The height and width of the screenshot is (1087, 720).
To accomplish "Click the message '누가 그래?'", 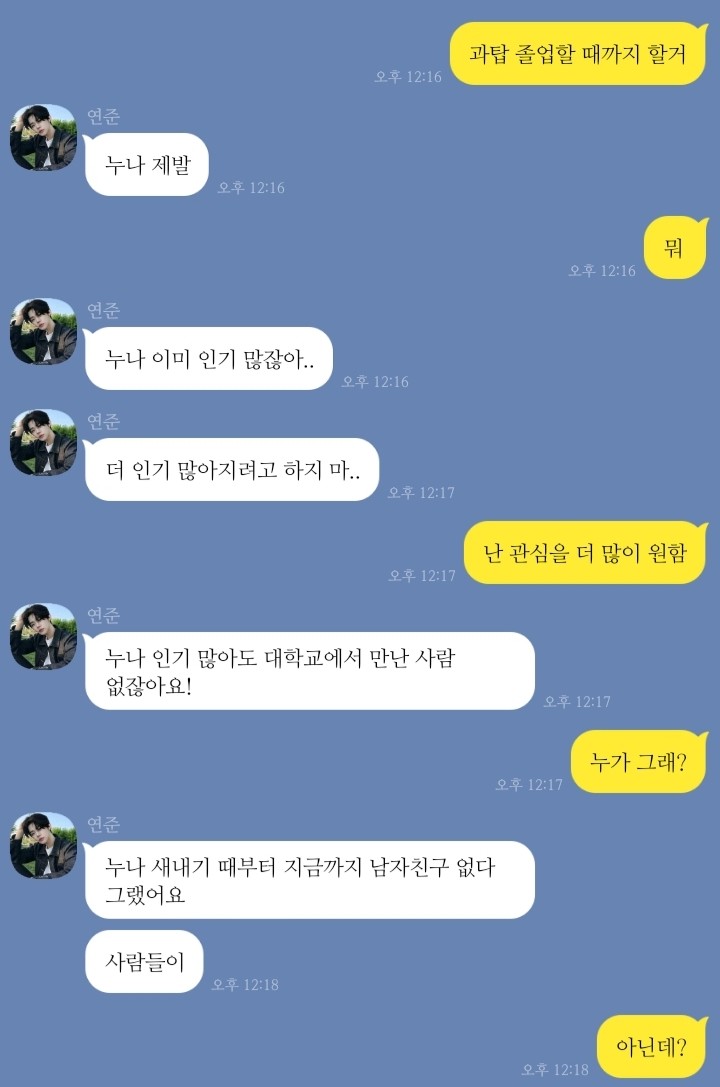I will (x=640, y=761).
